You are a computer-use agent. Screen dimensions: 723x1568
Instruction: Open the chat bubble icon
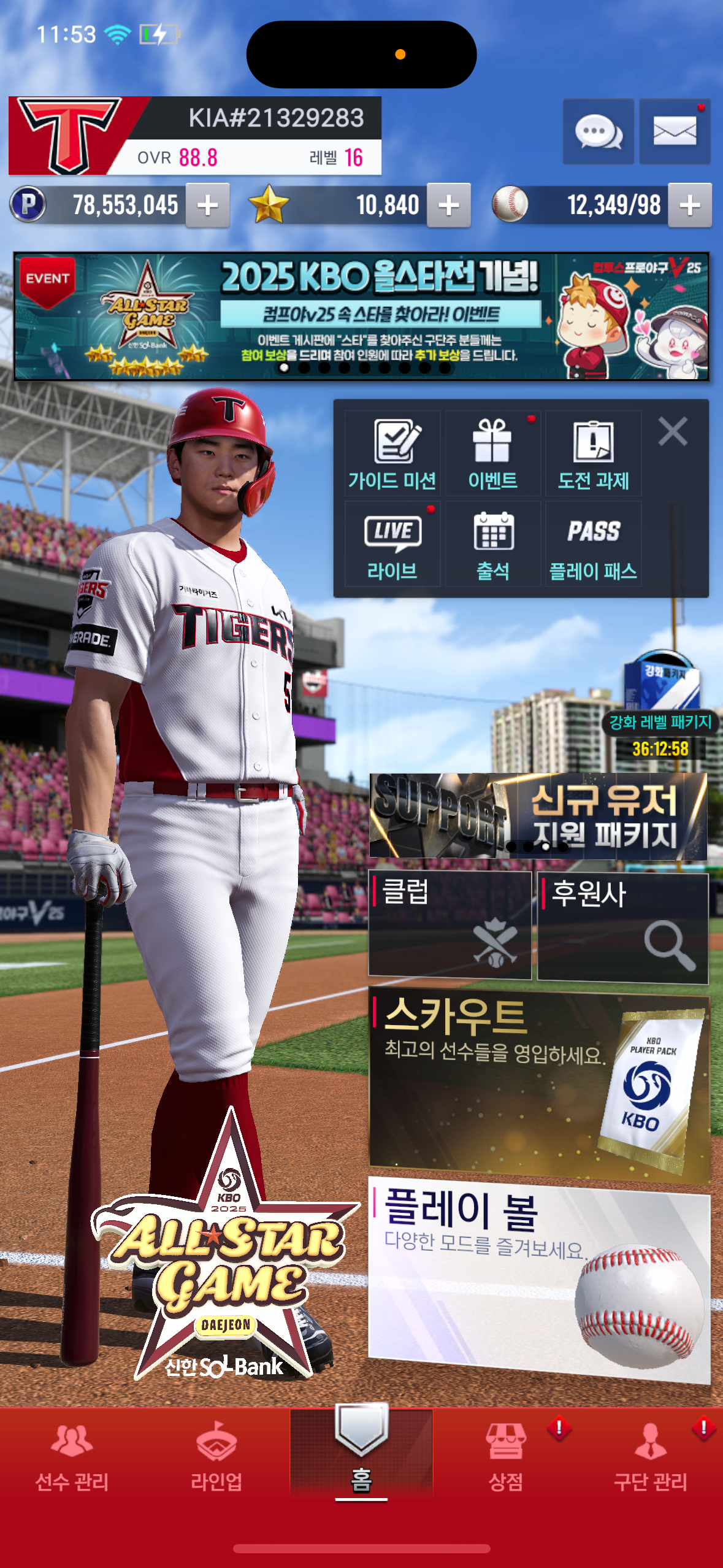(599, 131)
